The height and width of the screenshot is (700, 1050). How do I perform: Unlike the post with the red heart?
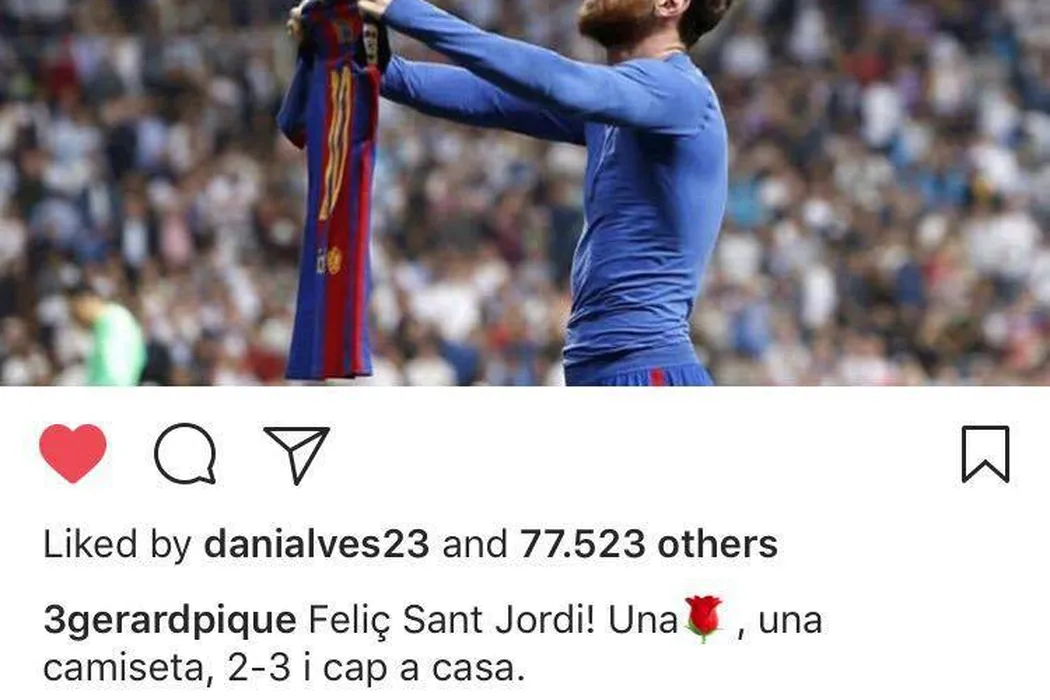pos(73,454)
